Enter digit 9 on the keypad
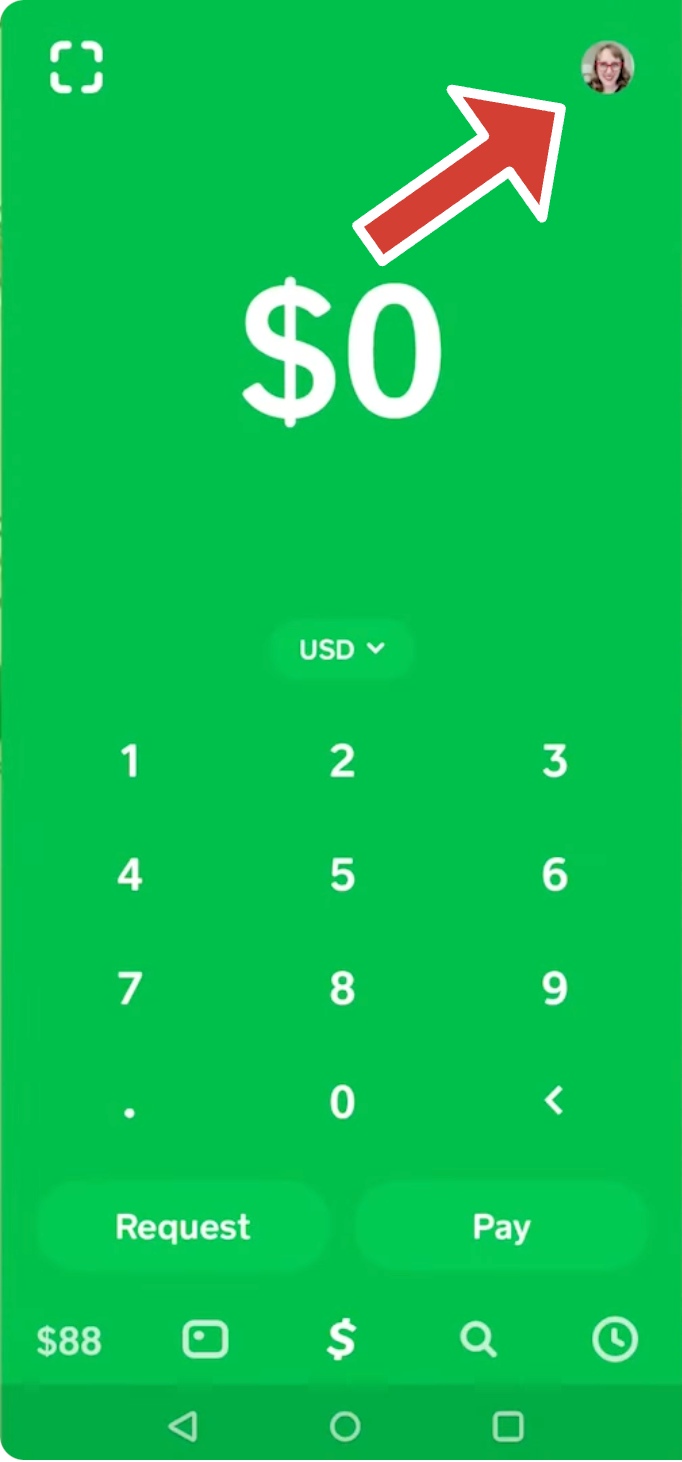This screenshot has height=1462, width=682. point(554,989)
